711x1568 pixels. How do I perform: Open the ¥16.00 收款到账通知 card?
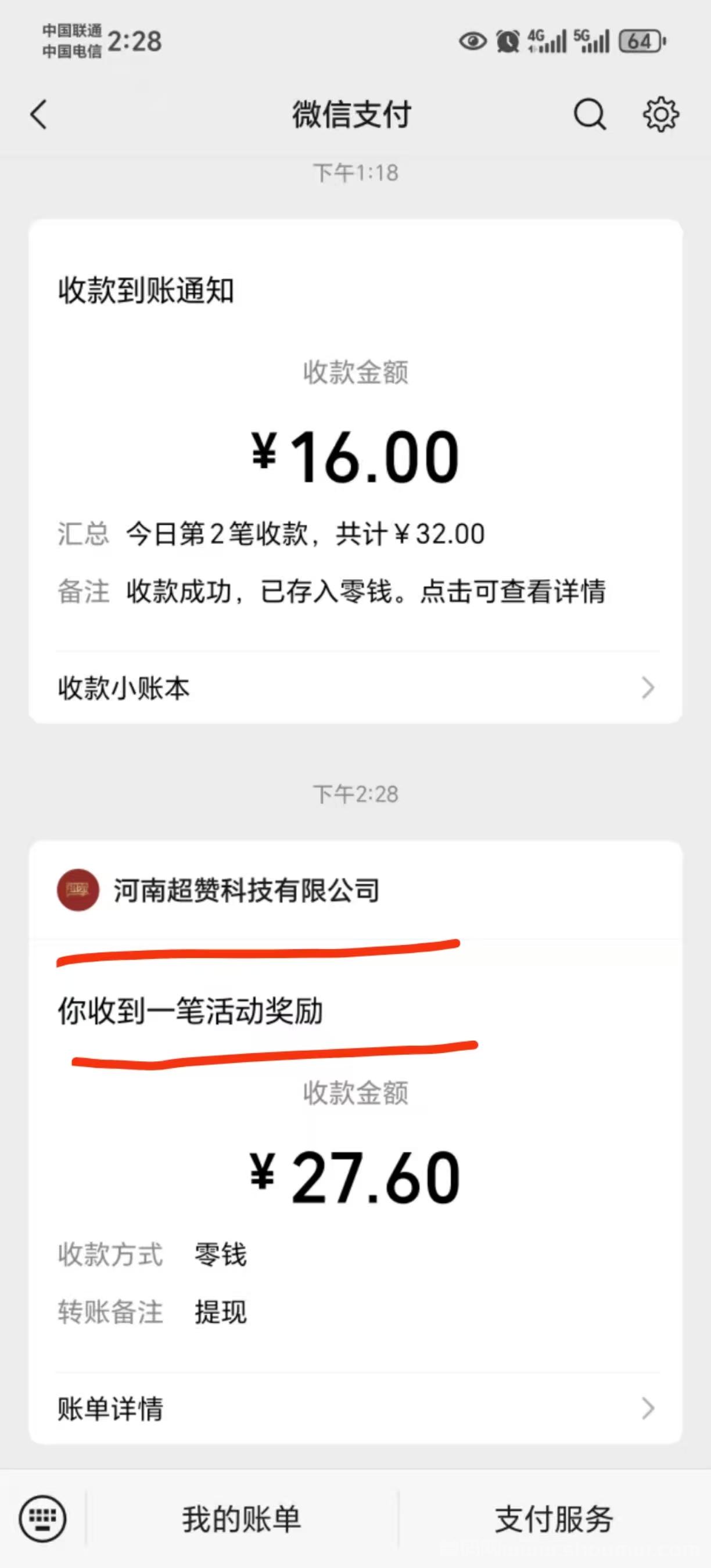click(355, 435)
